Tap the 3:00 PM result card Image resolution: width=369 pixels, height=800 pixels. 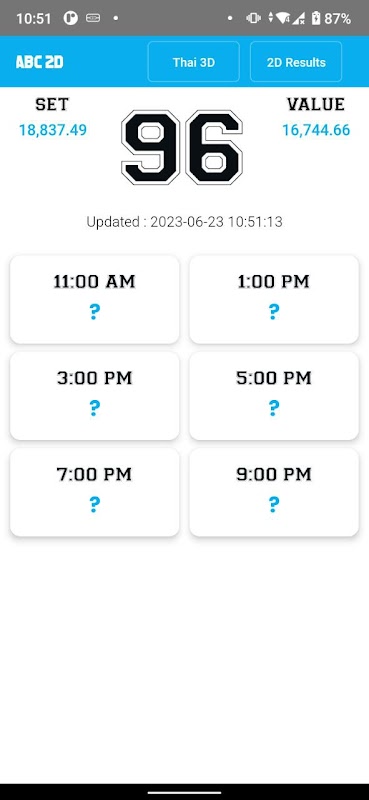coord(94,396)
